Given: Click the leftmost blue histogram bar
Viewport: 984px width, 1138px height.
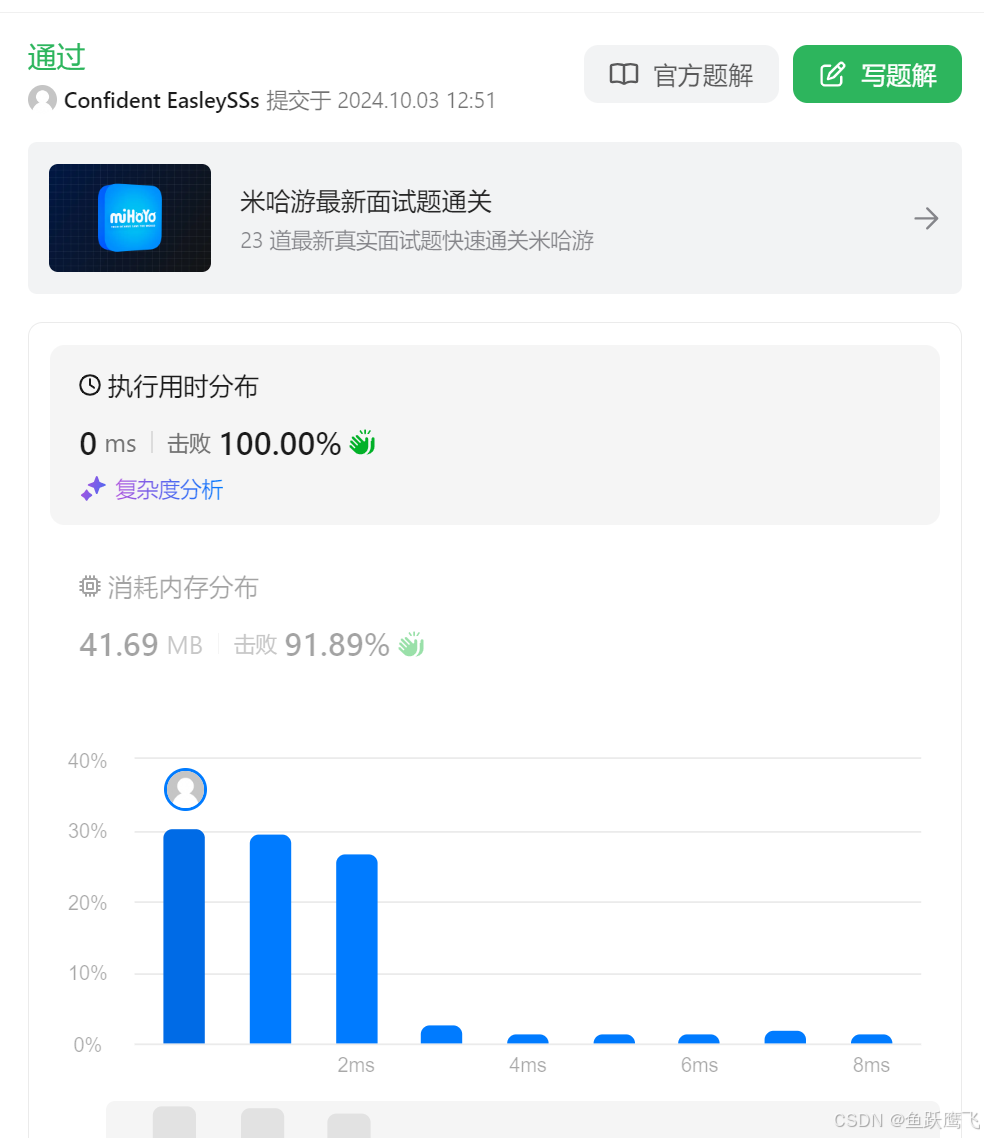Looking at the screenshot, I should click(x=184, y=935).
